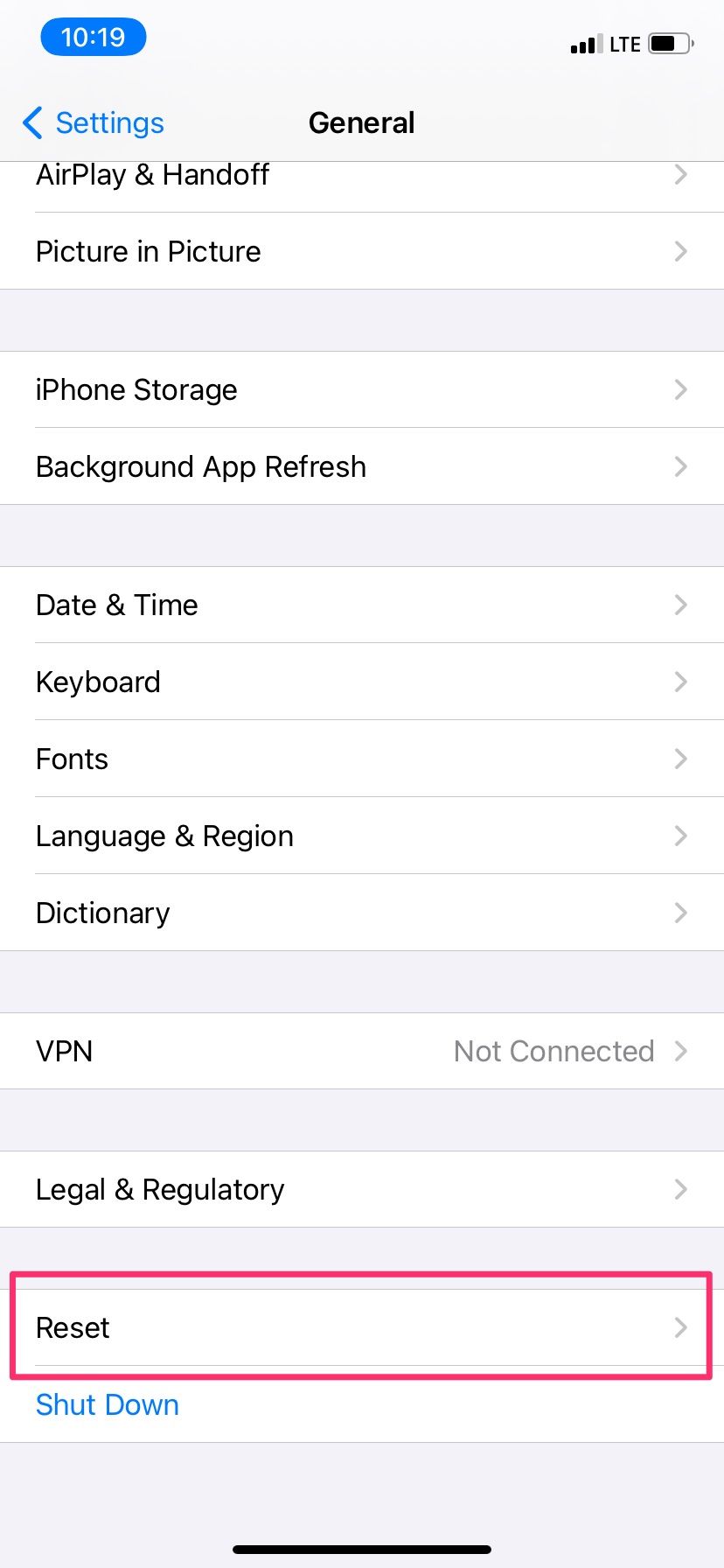Tap the chevron beside VPN
This screenshot has height=1568, width=724.
pyautogui.click(x=681, y=1051)
